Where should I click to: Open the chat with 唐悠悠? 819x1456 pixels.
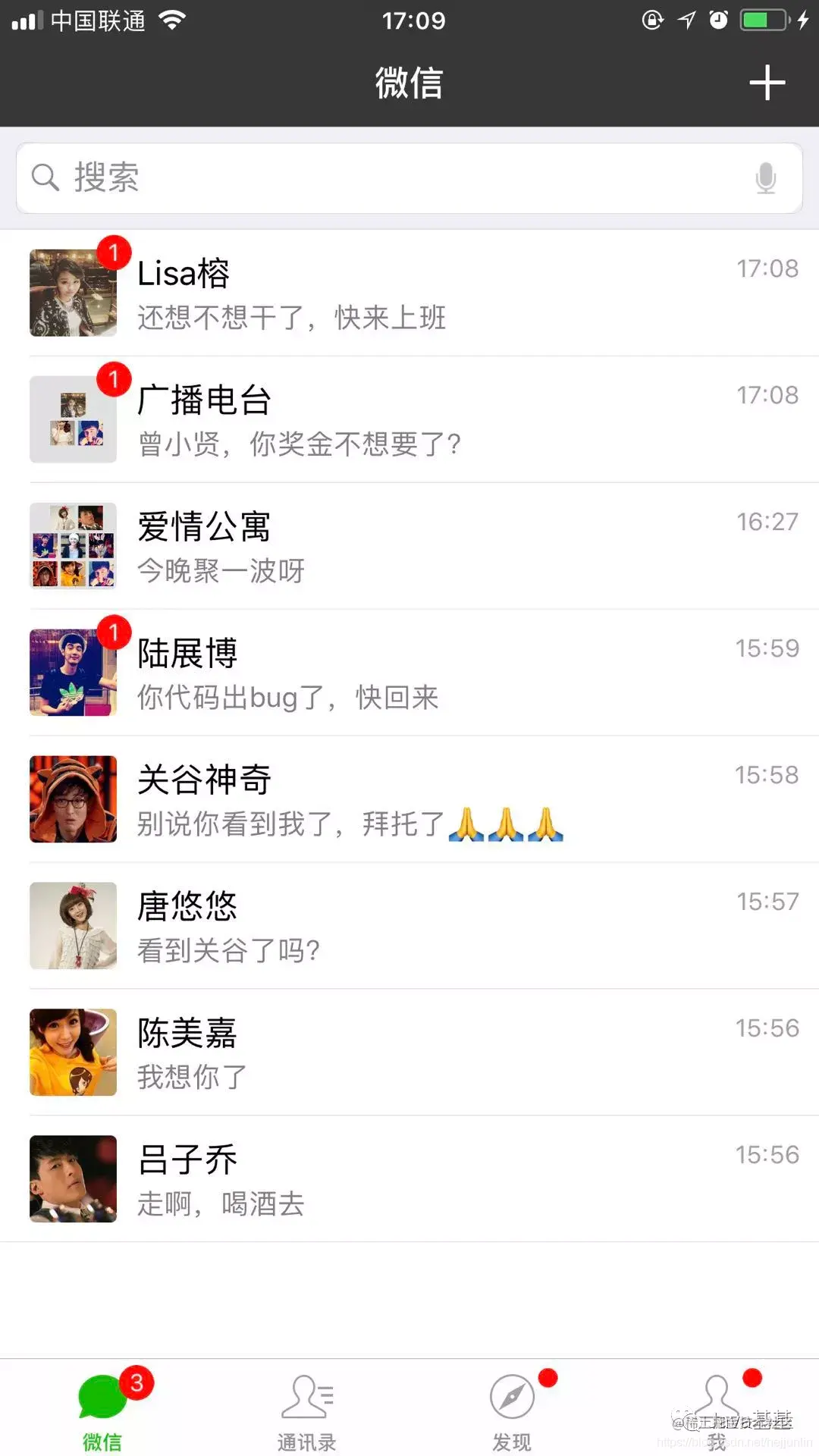[x=409, y=925]
